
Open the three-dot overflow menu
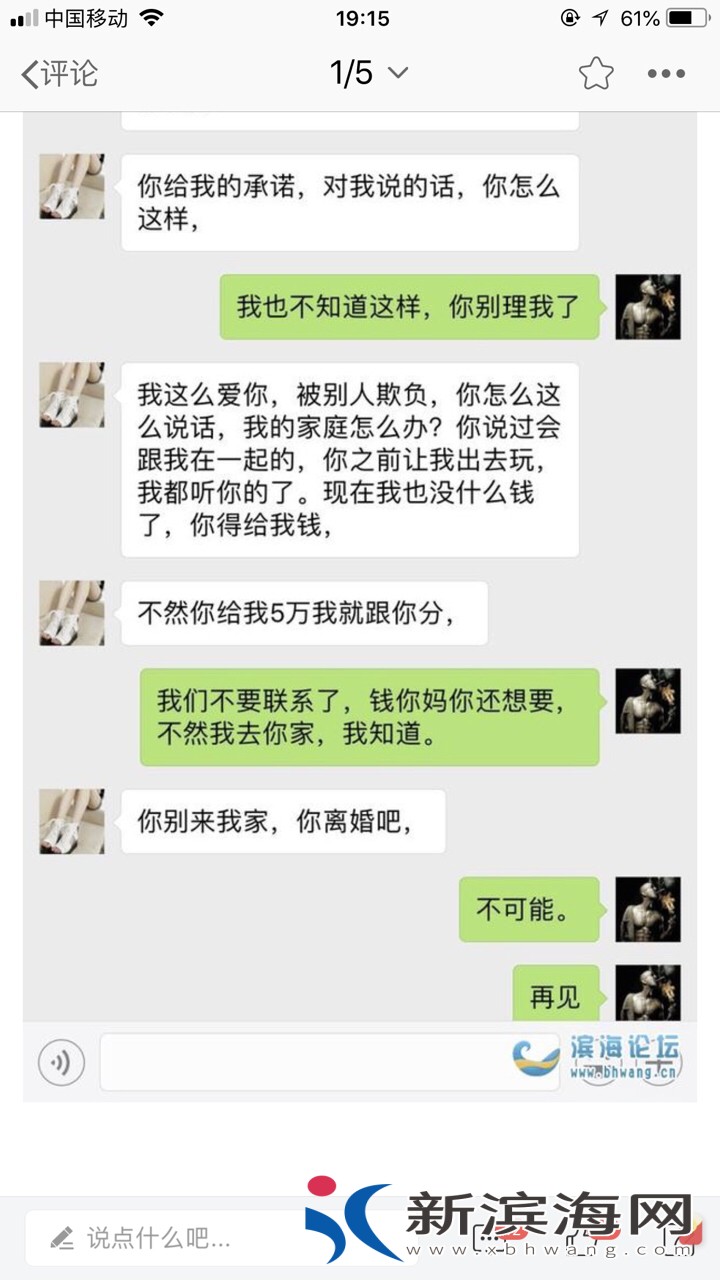pyautogui.click(x=666, y=73)
